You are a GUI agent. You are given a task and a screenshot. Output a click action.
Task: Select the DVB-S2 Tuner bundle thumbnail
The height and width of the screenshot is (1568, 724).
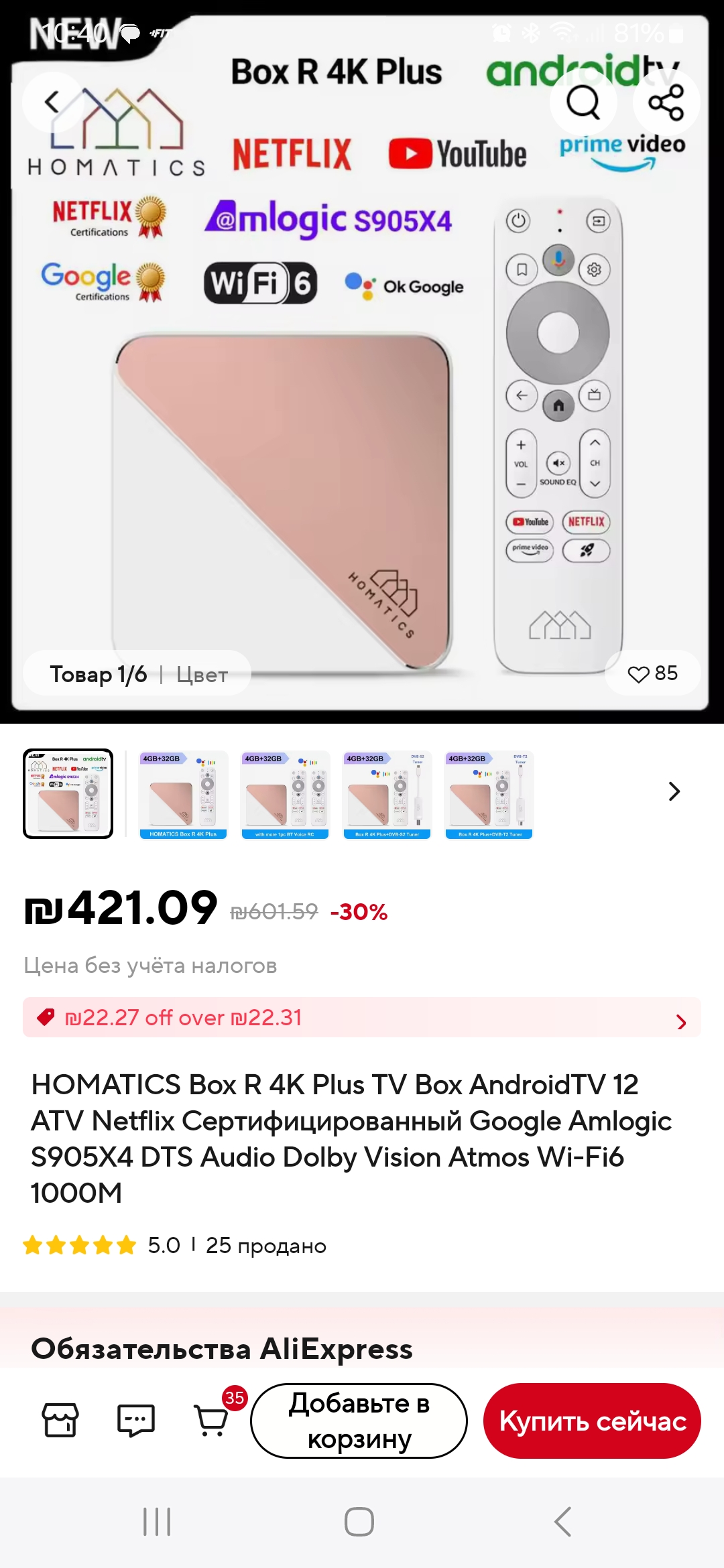[387, 794]
